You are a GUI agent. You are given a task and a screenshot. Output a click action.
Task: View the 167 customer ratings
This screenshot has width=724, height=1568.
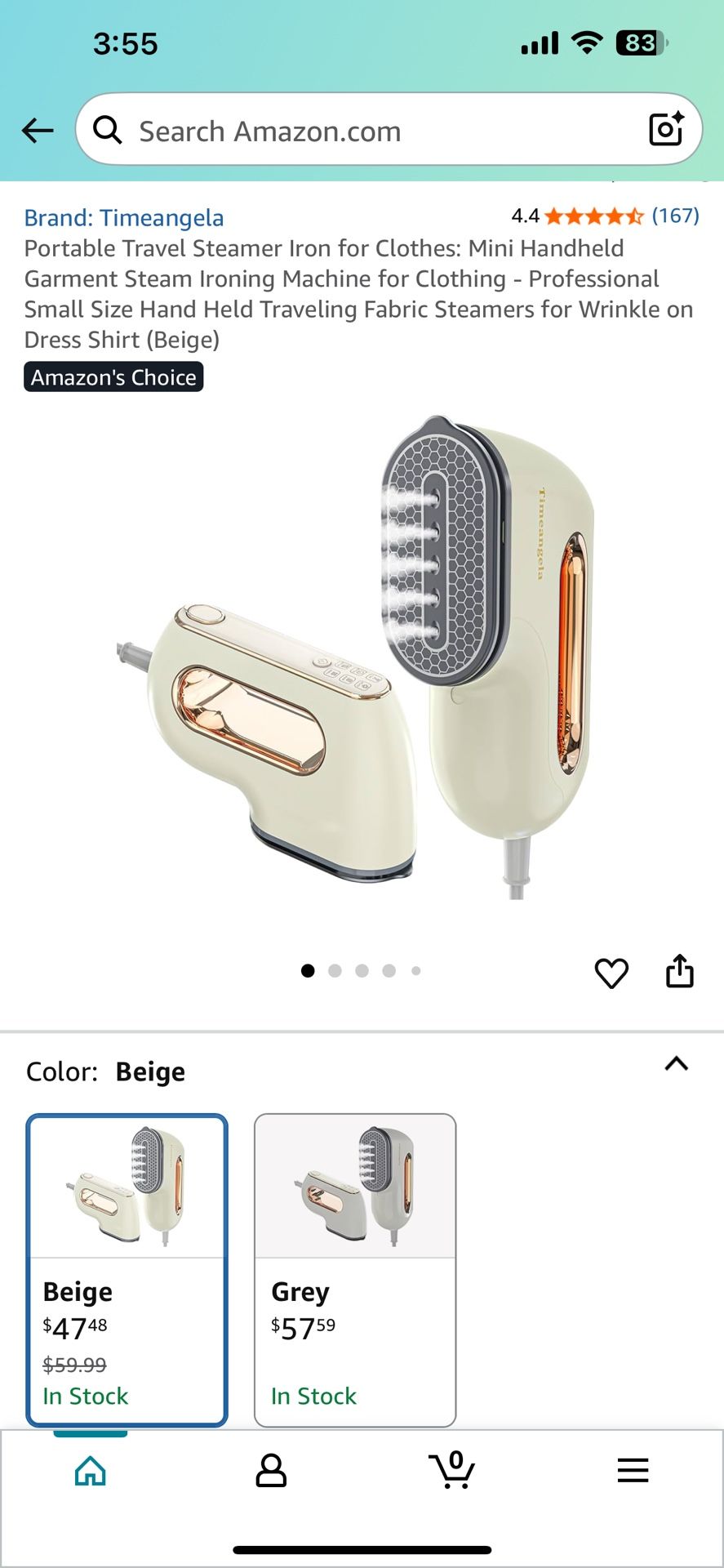click(675, 216)
